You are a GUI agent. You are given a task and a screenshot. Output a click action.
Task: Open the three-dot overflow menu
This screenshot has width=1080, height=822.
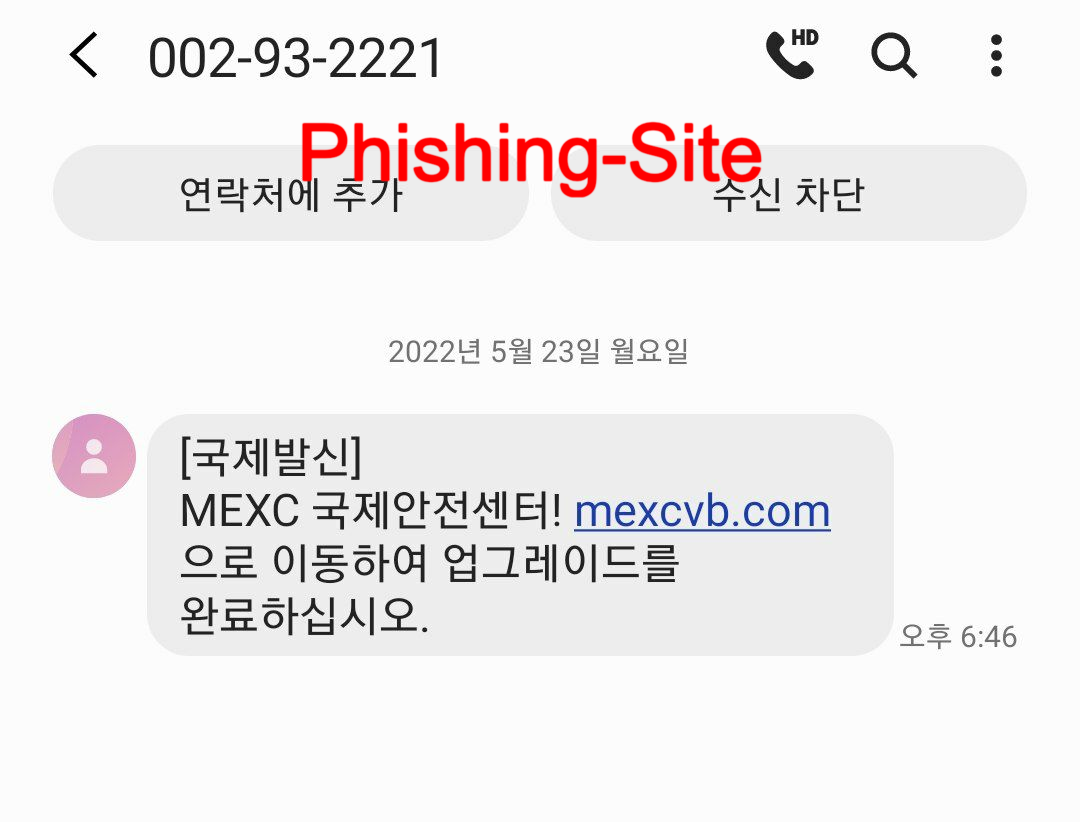click(995, 55)
